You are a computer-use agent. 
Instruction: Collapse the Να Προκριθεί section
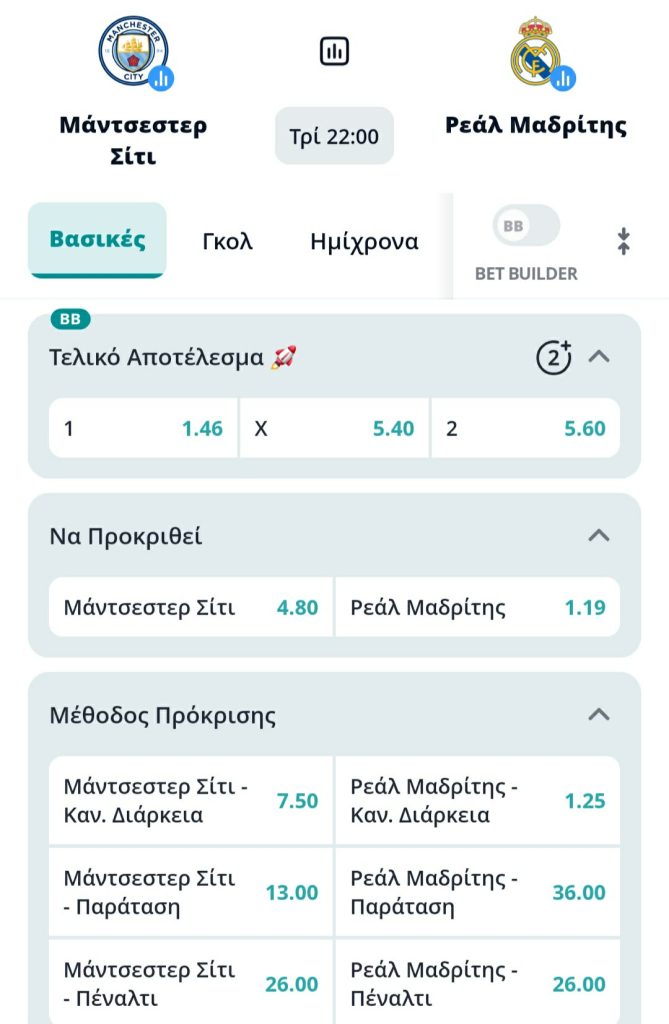599,535
